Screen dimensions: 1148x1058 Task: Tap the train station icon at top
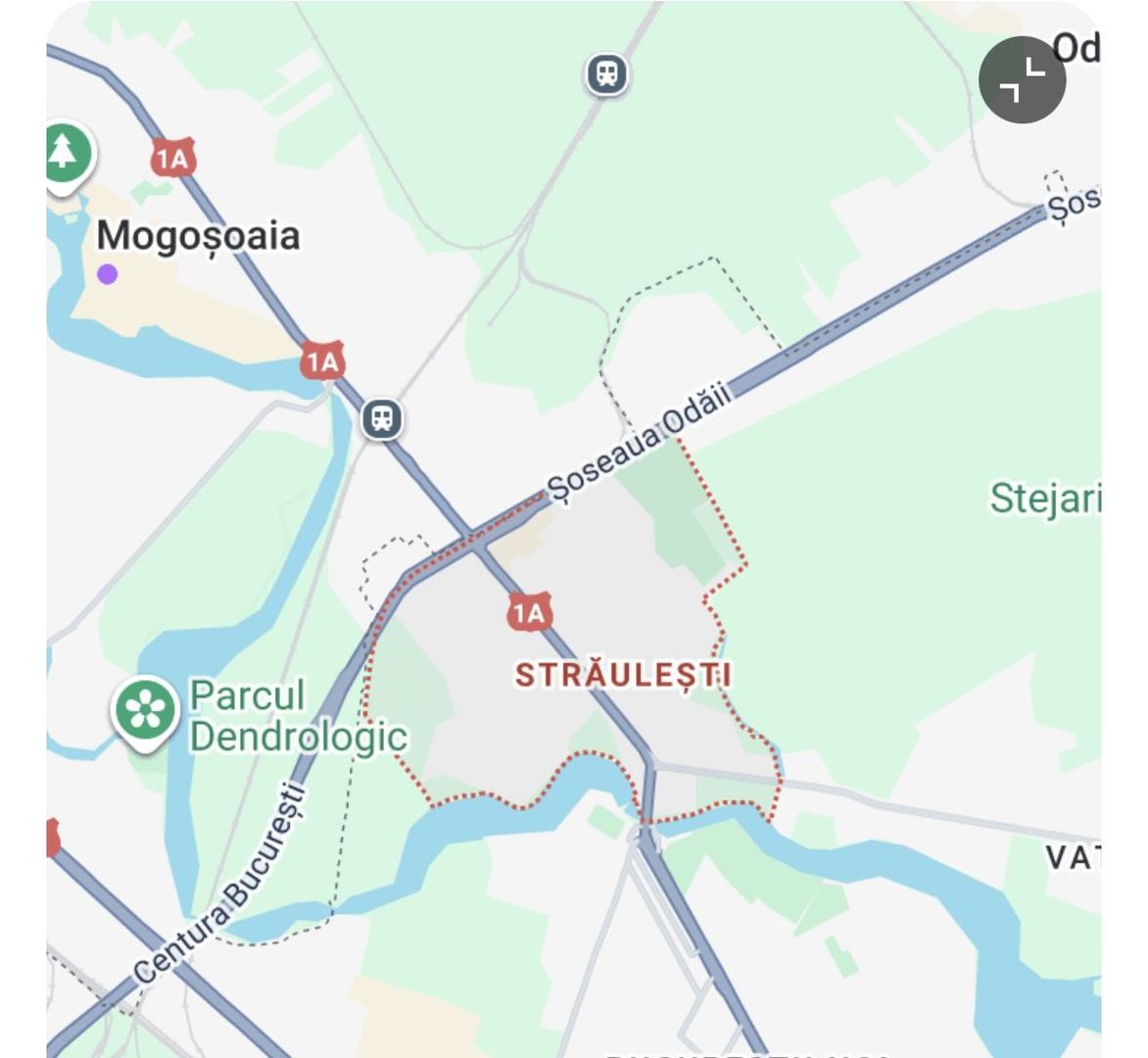pyautogui.click(x=607, y=74)
